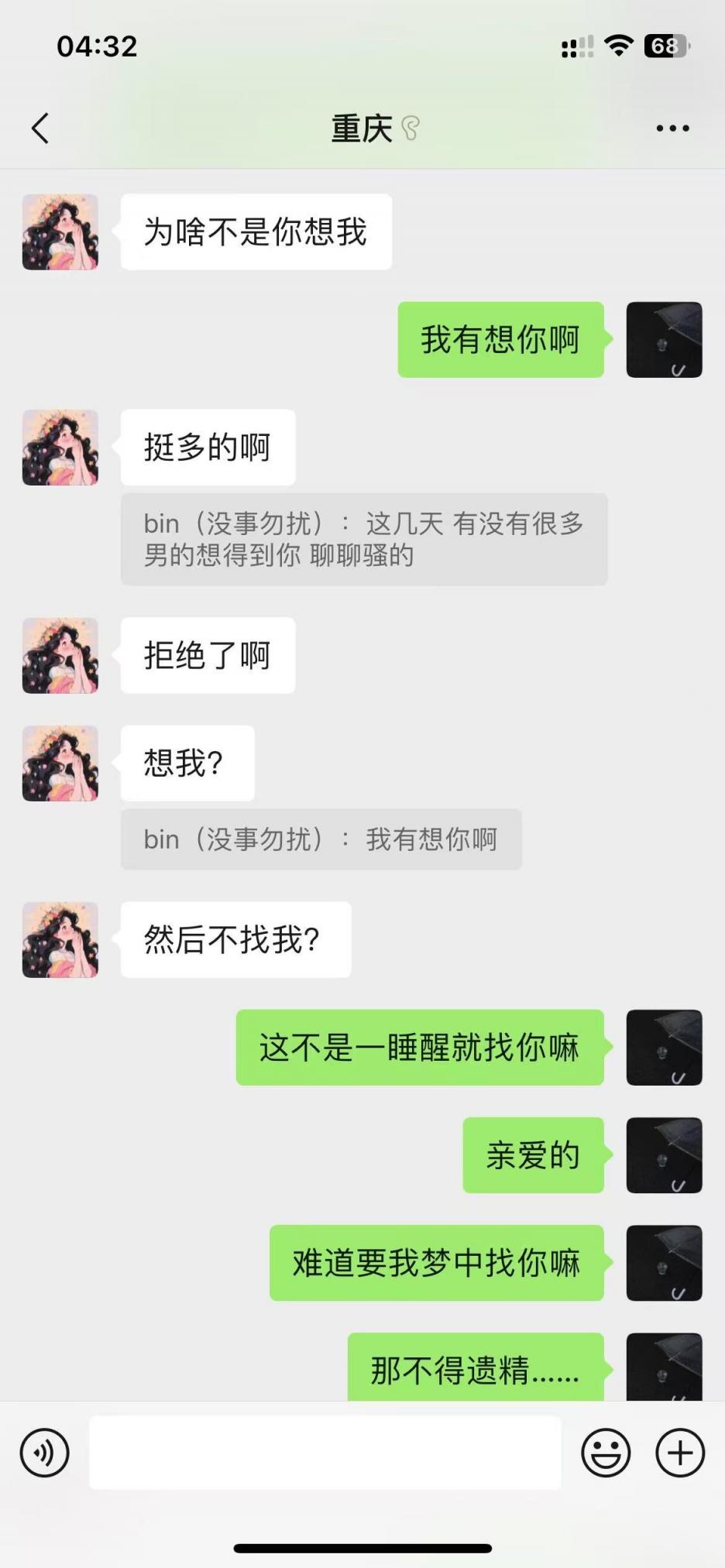Open the chat info overflow menu
This screenshot has height=1568, width=725.
coord(672,129)
